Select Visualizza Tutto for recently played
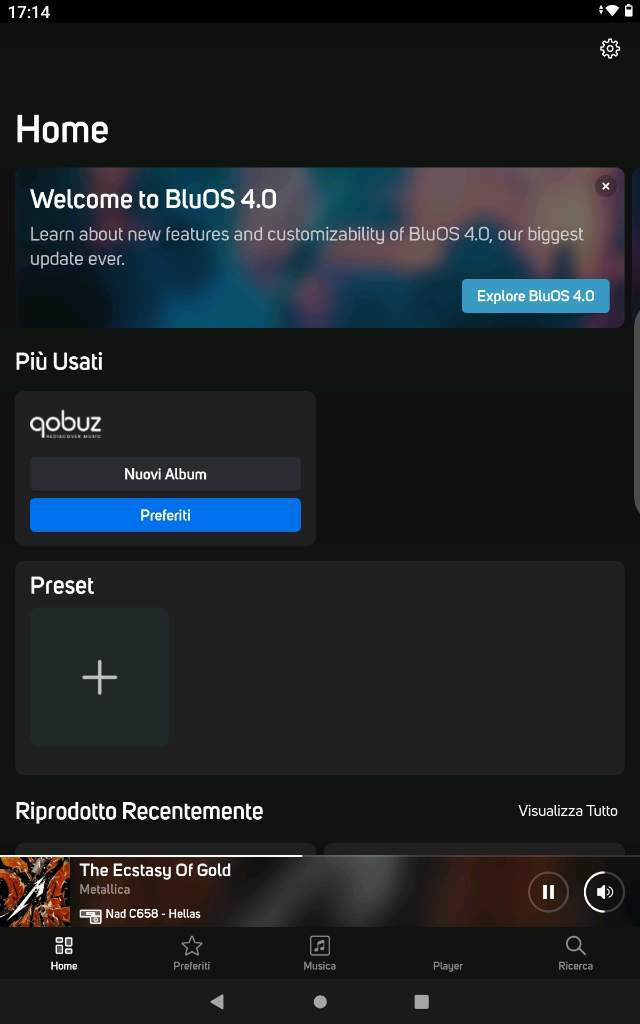The image size is (640, 1024). coord(568,810)
